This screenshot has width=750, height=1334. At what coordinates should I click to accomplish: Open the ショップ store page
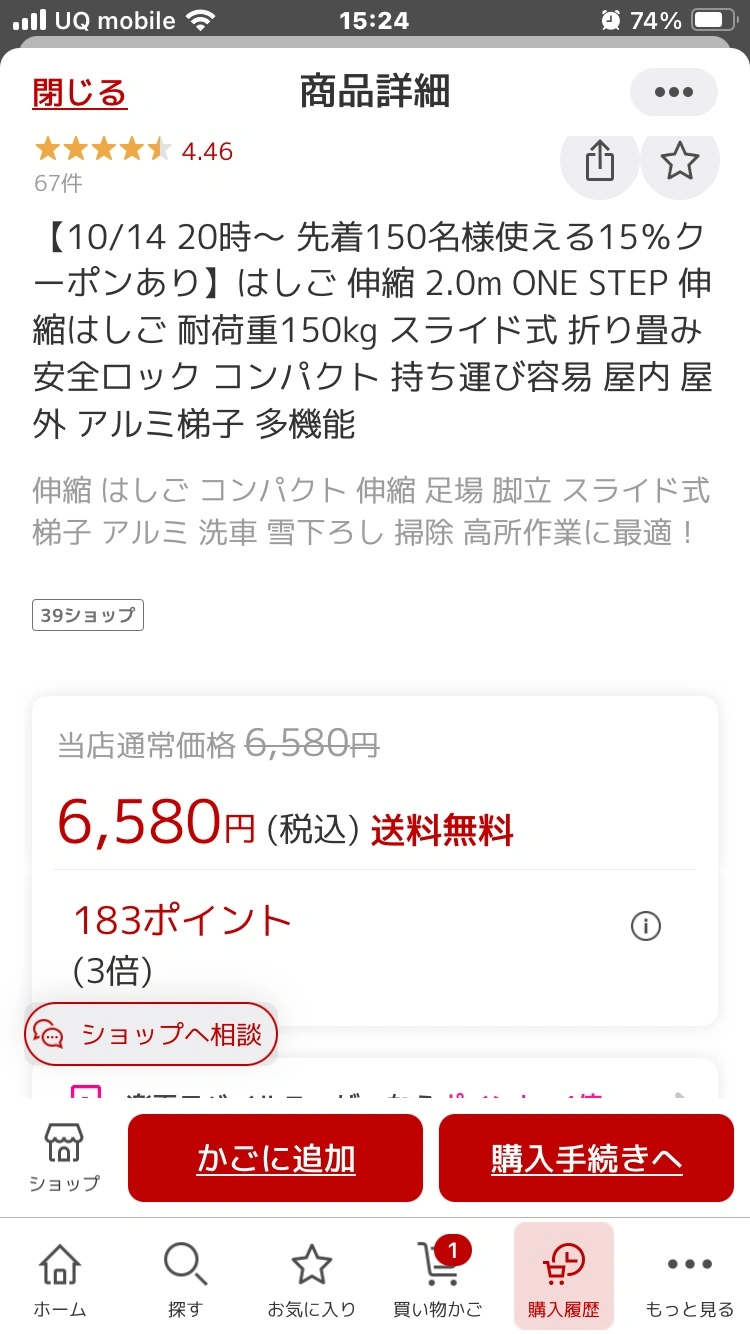(x=64, y=1157)
